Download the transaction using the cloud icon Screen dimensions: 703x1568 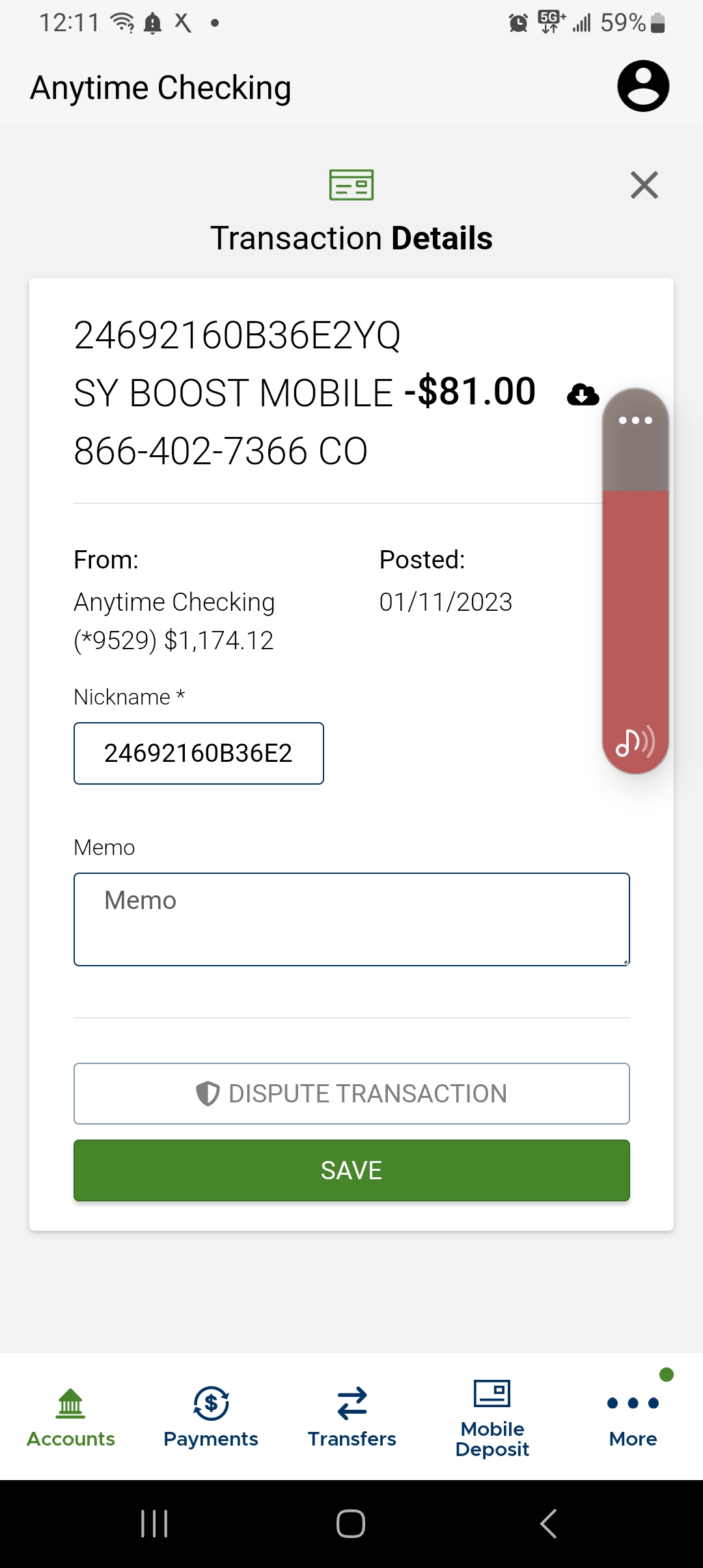583,394
